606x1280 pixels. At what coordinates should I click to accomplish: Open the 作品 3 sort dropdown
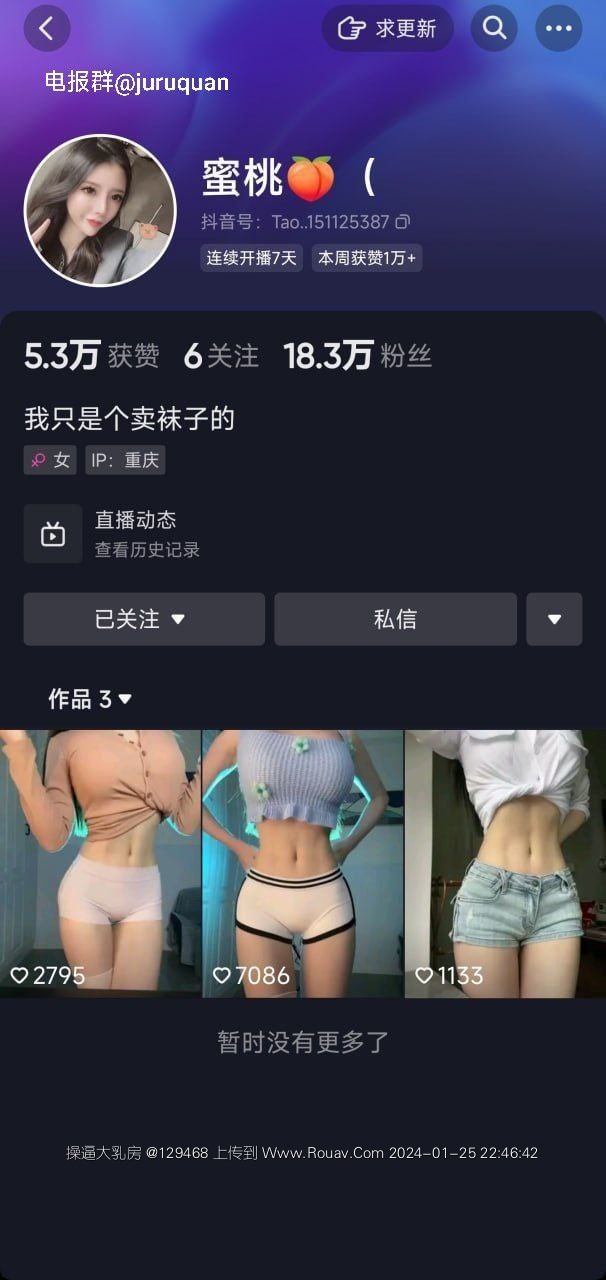[90, 699]
